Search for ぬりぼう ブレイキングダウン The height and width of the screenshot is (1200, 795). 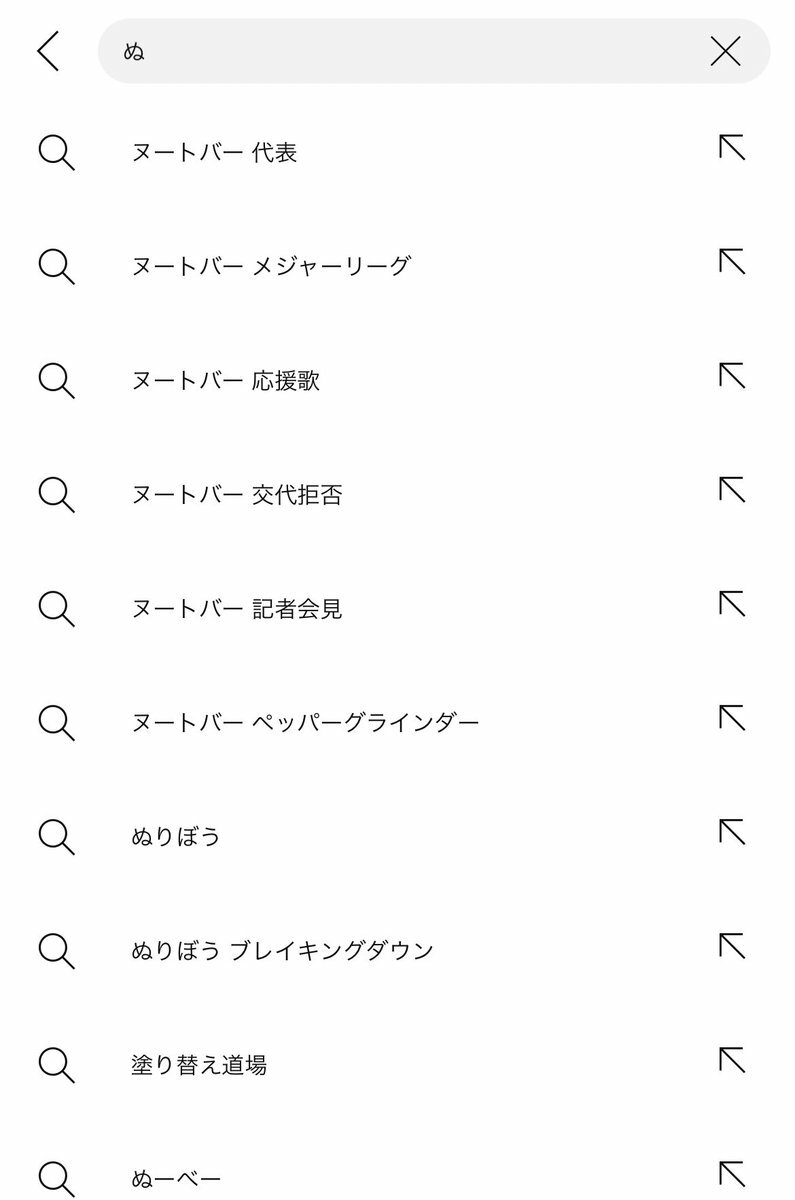[x=282, y=950]
